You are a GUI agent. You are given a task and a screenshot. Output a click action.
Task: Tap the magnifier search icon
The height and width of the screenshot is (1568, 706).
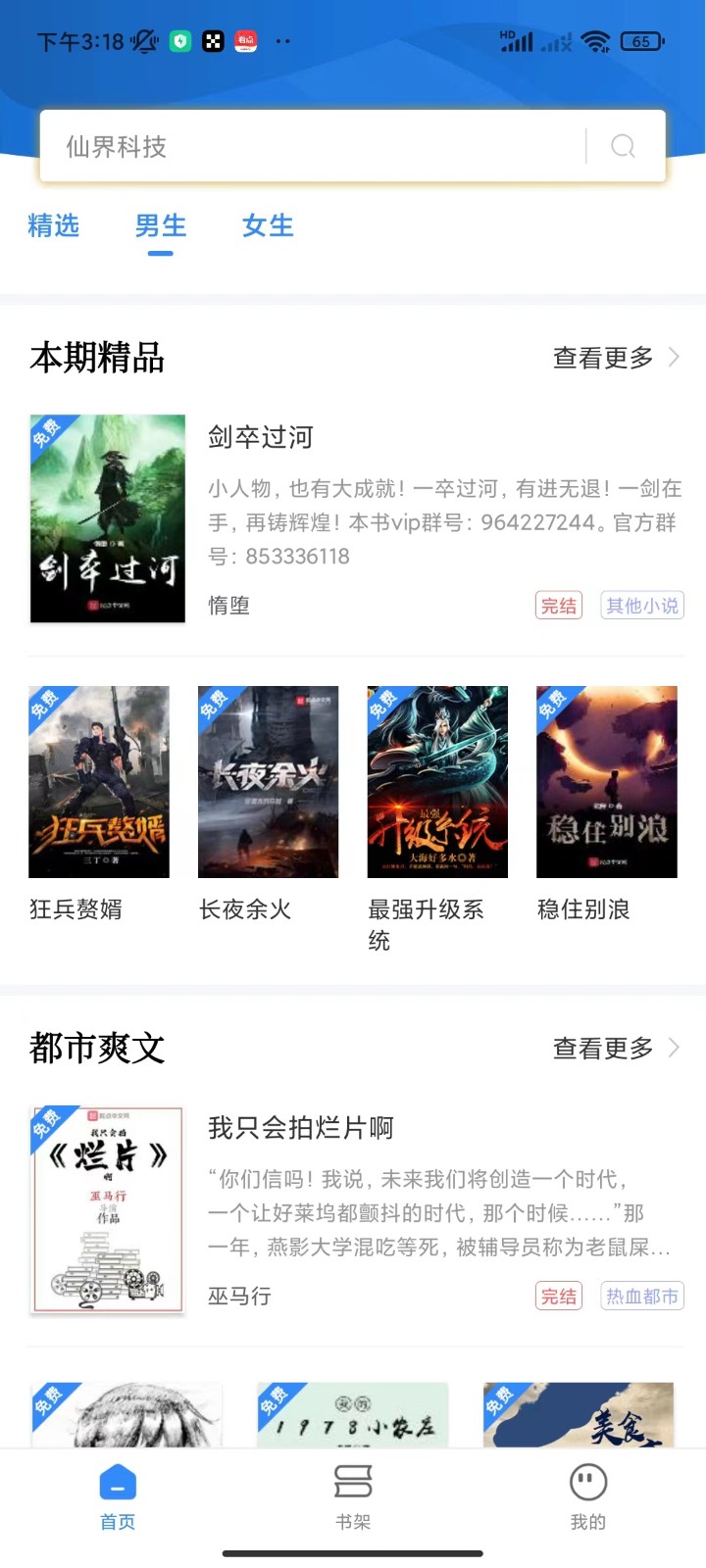624,147
